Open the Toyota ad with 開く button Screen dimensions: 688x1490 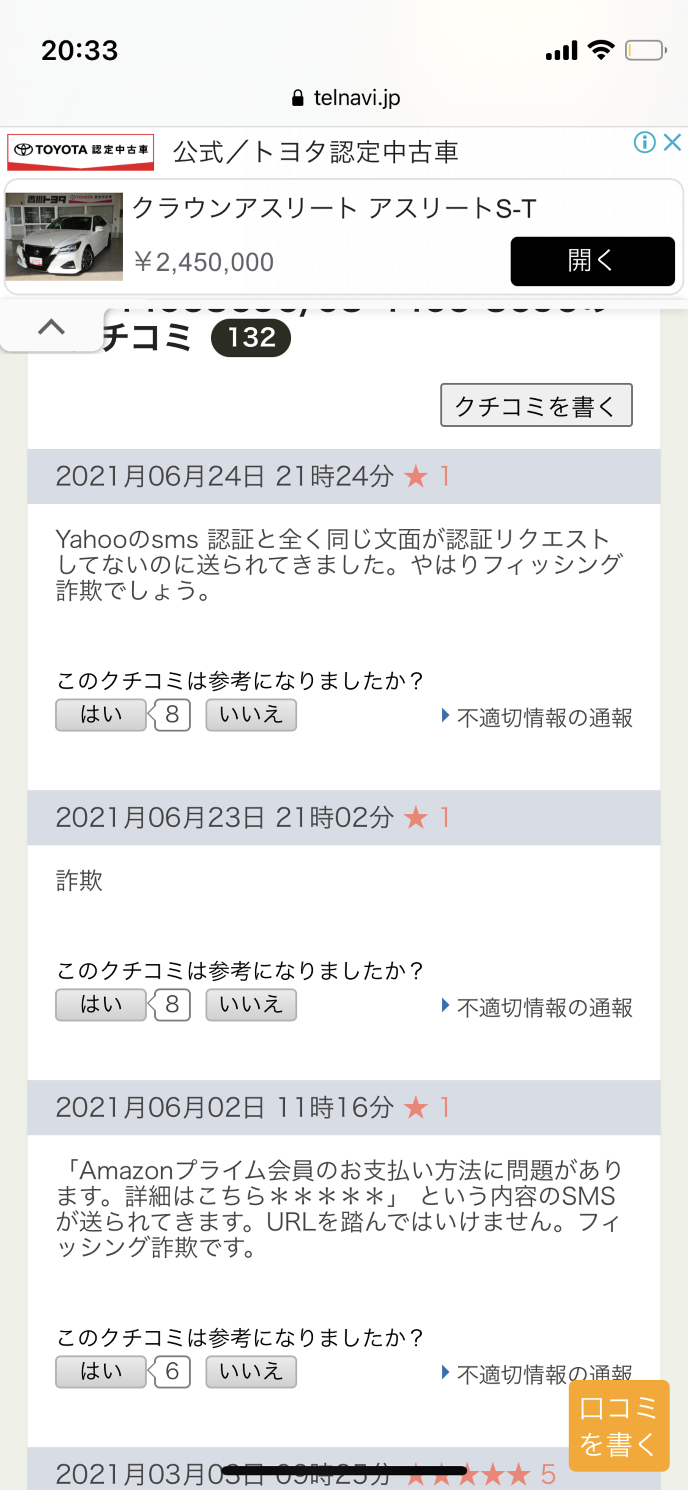(x=592, y=261)
